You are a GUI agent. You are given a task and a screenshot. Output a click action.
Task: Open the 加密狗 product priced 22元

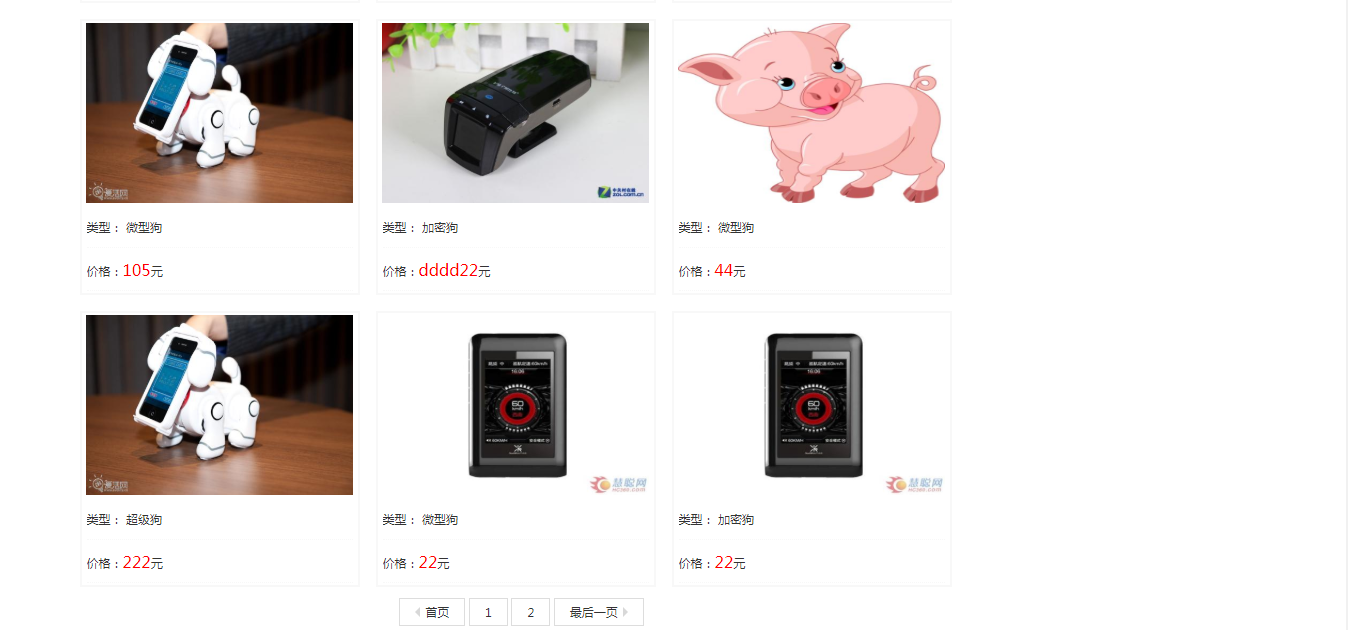[811, 405]
